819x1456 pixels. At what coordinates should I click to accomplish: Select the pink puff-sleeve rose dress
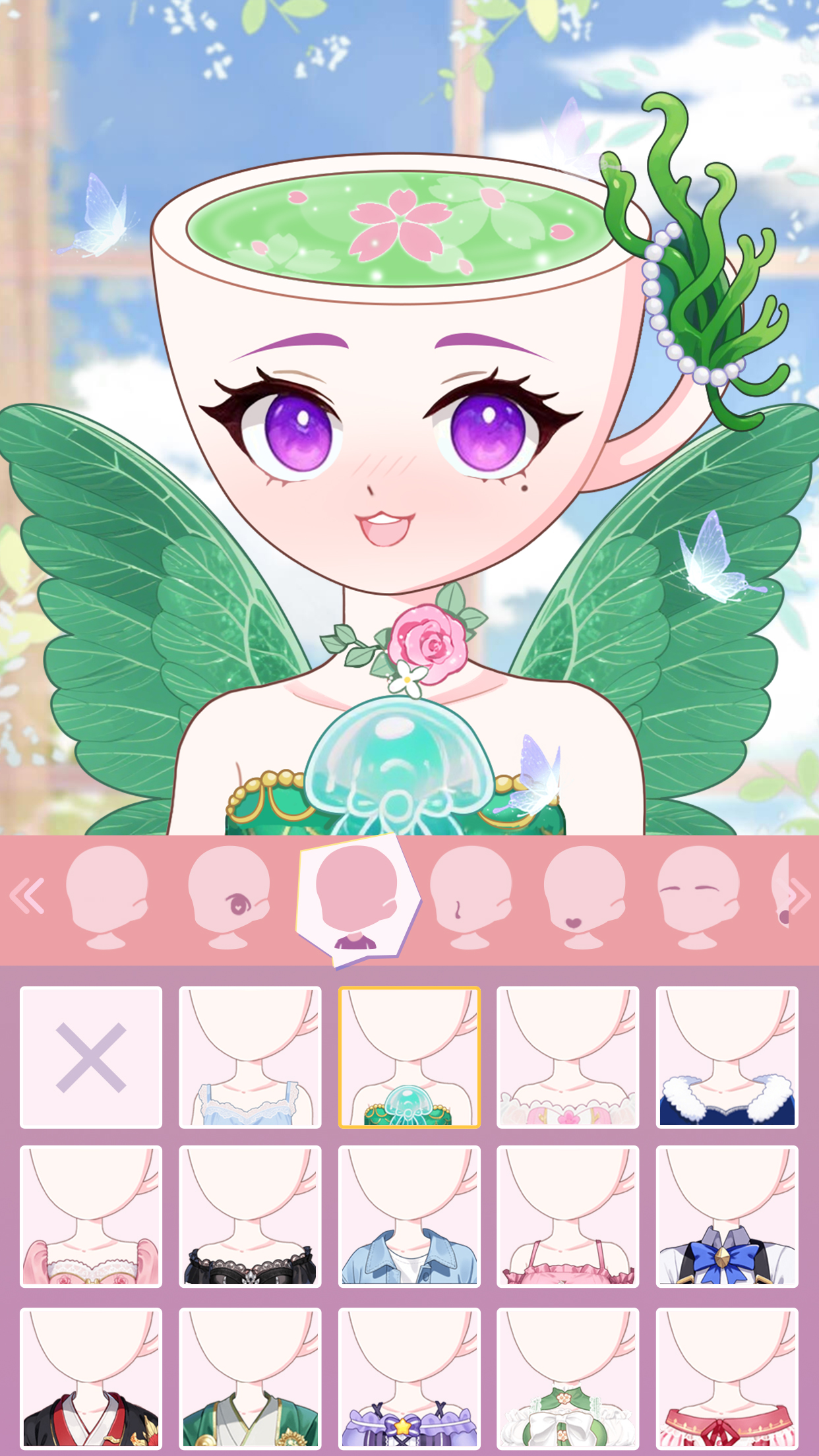[x=91, y=1216]
